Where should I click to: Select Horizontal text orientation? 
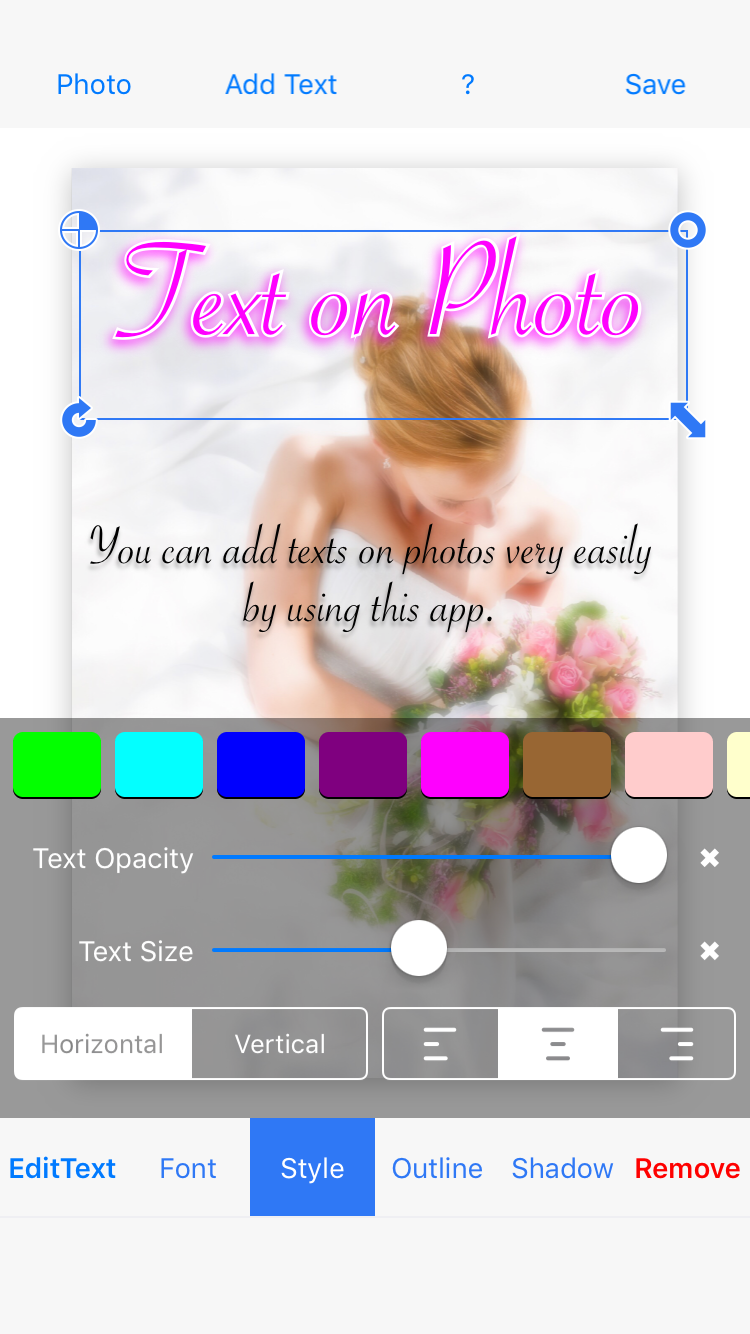pos(102,1043)
